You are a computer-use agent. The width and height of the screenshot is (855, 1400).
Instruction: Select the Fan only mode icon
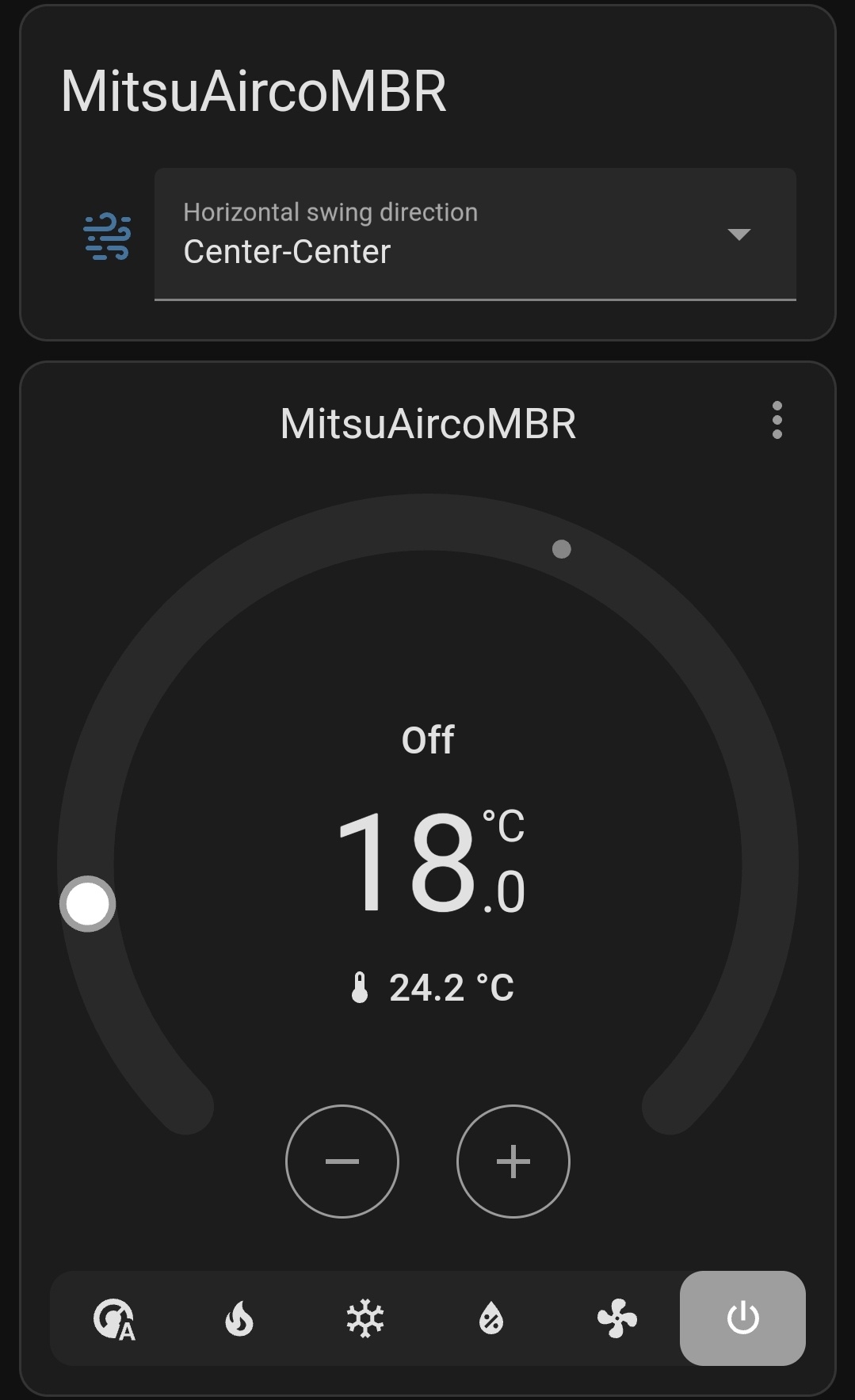(x=617, y=1318)
